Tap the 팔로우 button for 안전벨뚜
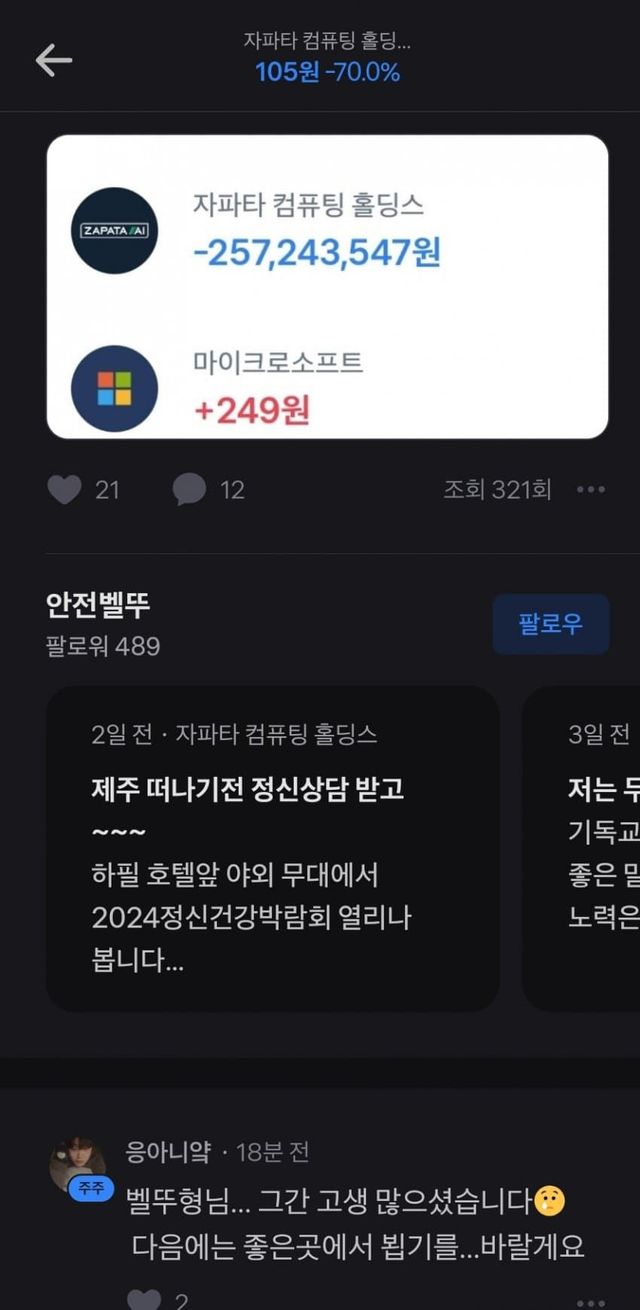 tap(550, 625)
